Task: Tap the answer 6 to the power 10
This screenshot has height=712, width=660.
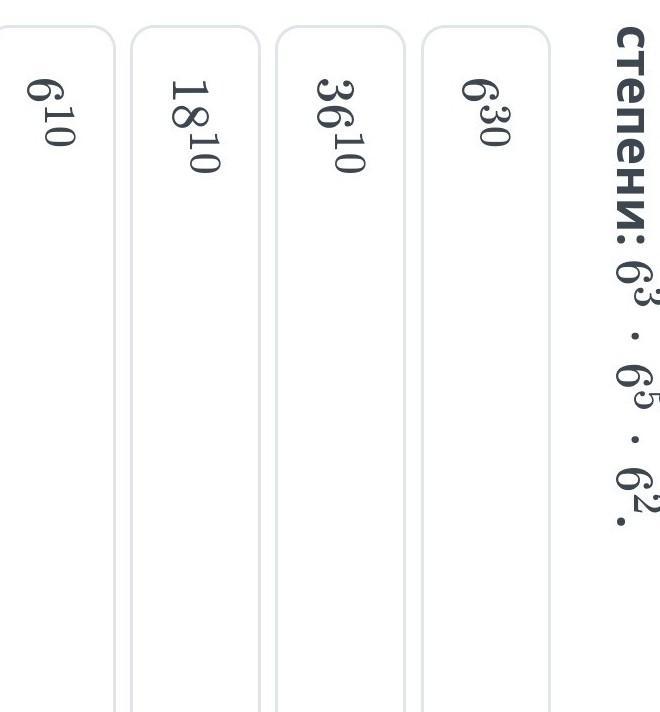Action: [50, 112]
